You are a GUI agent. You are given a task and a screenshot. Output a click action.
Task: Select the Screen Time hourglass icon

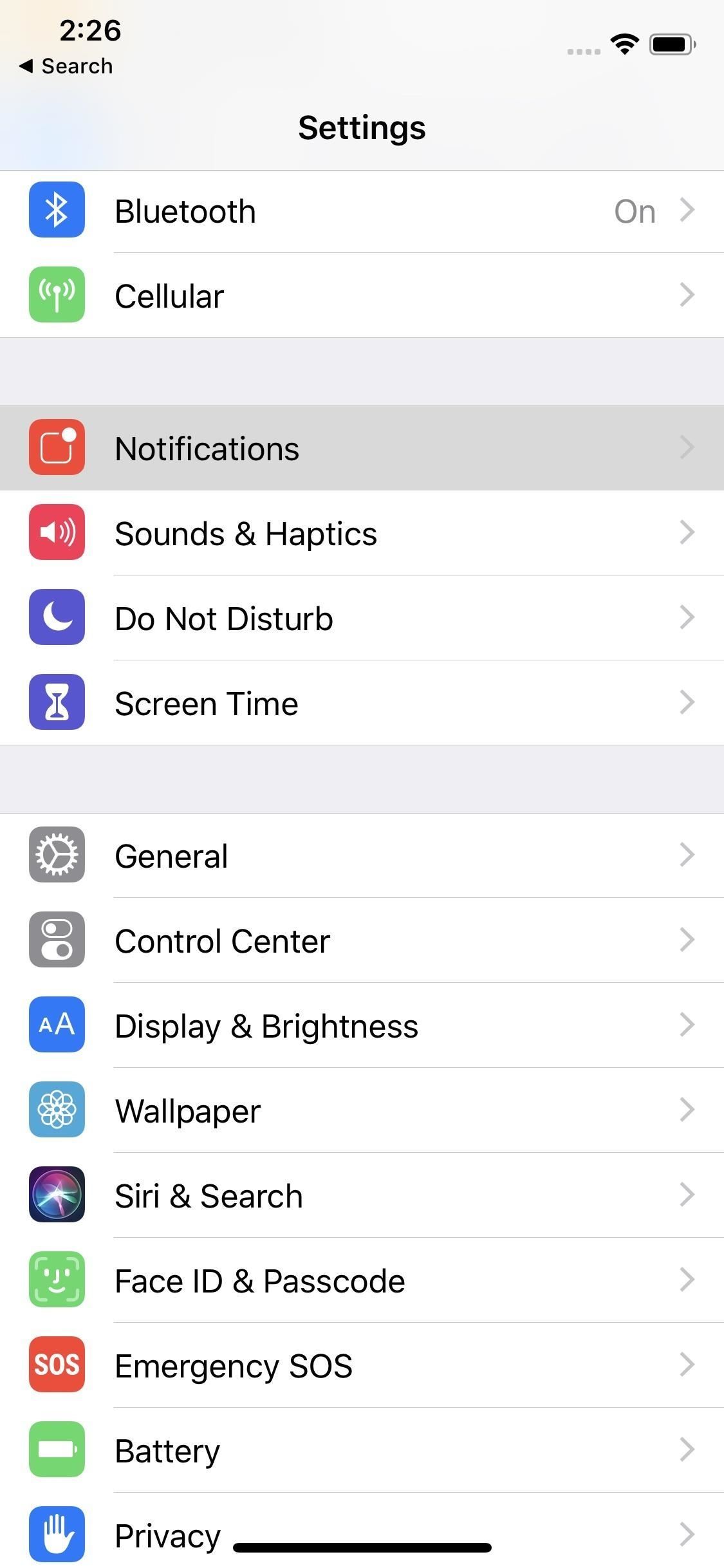point(57,703)
